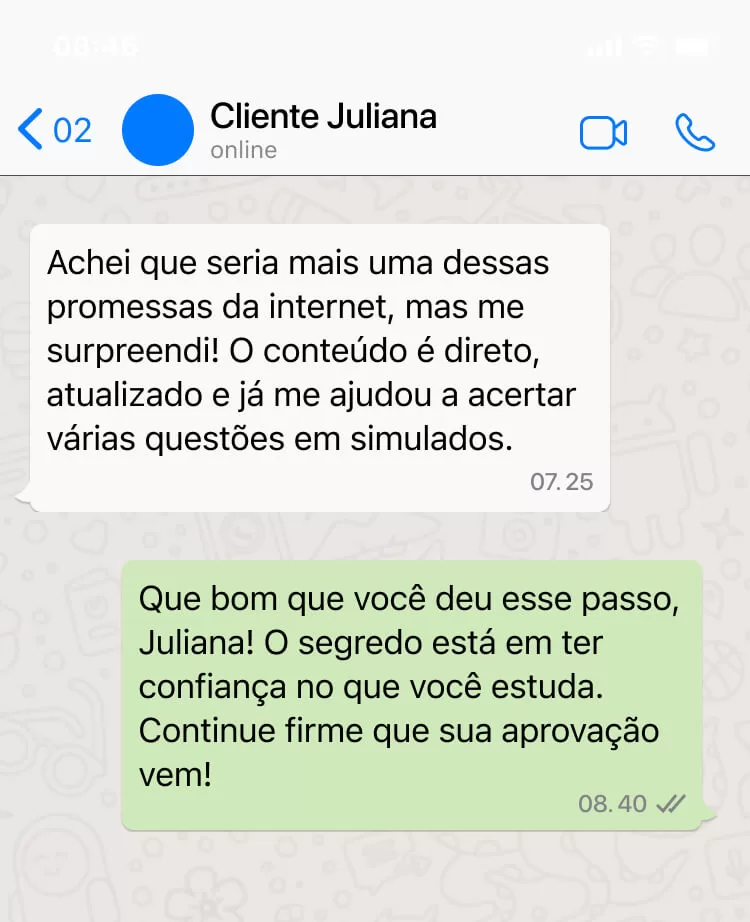The width and height of the screenshot is (750, 922).
Task: View Cliente Juliana's profile picture
Action: [x=157, y=131]
